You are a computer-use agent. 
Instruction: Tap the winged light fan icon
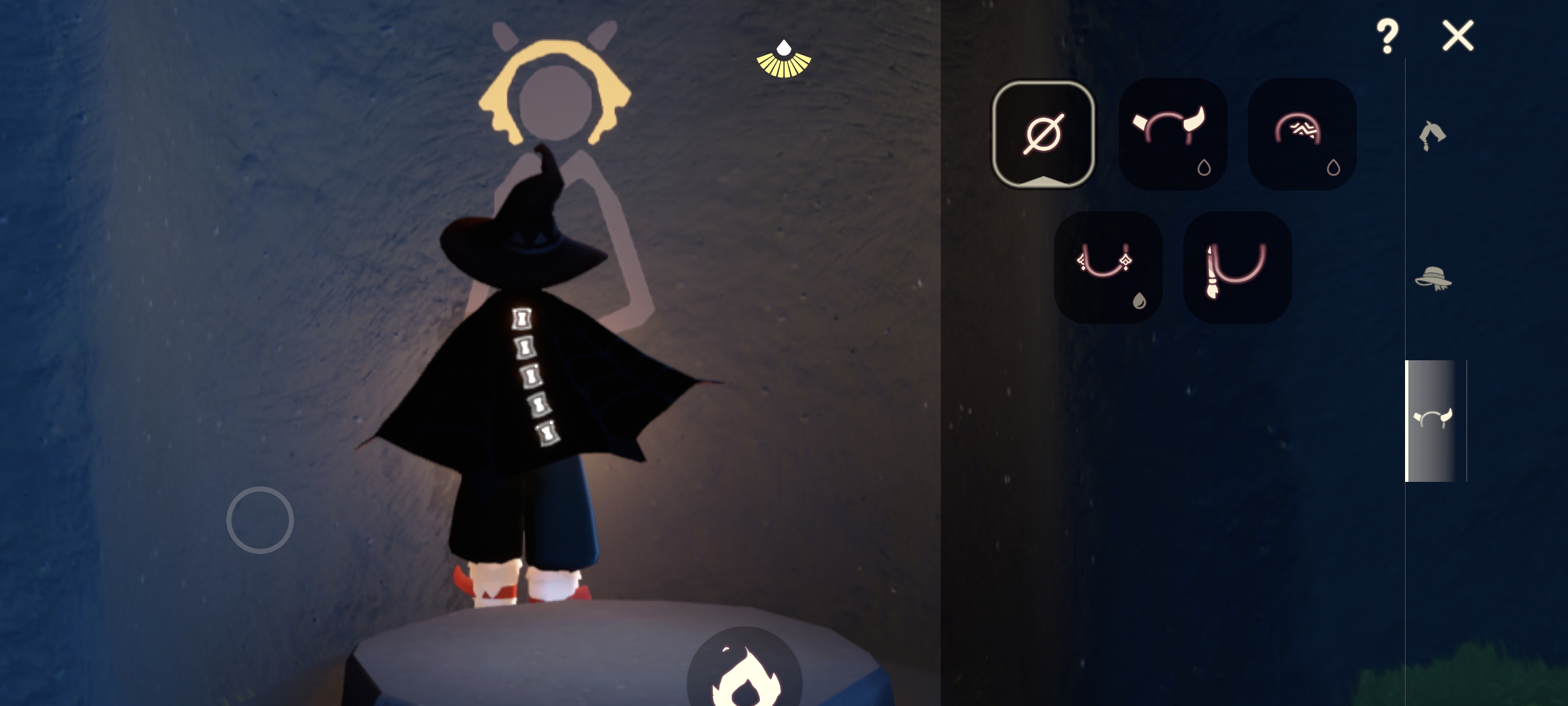point(783,60)
